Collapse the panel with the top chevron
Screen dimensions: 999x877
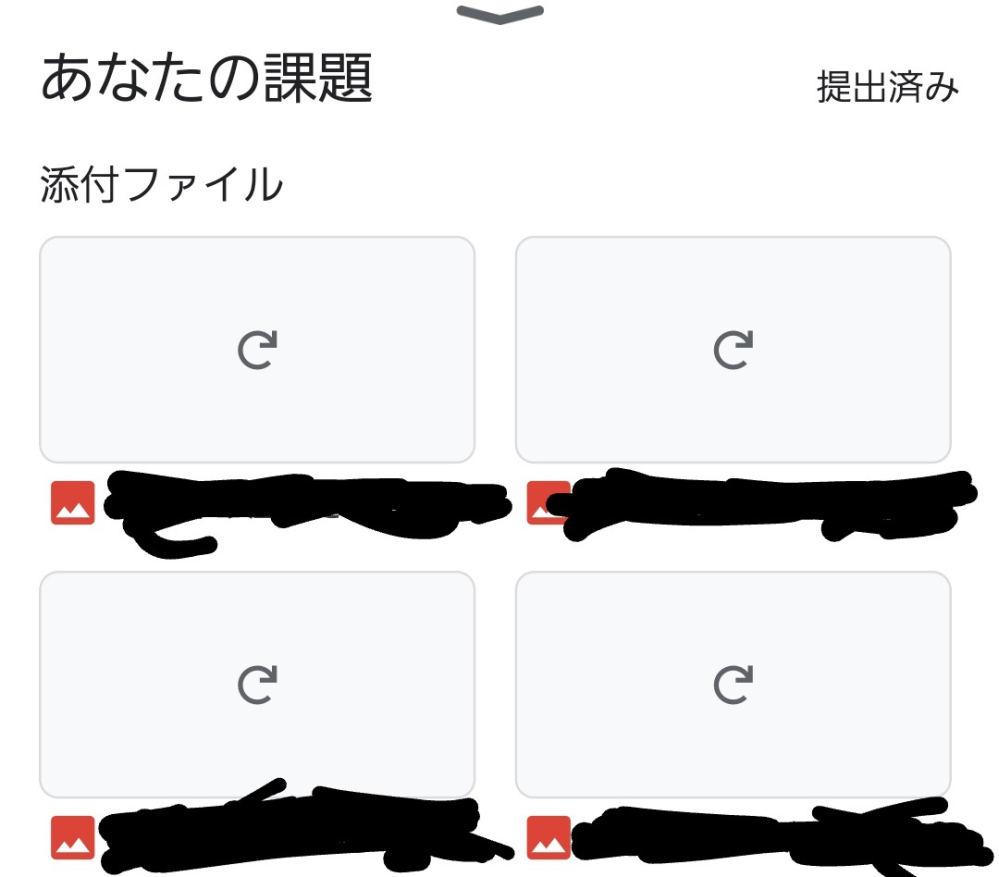coord(499,14)
